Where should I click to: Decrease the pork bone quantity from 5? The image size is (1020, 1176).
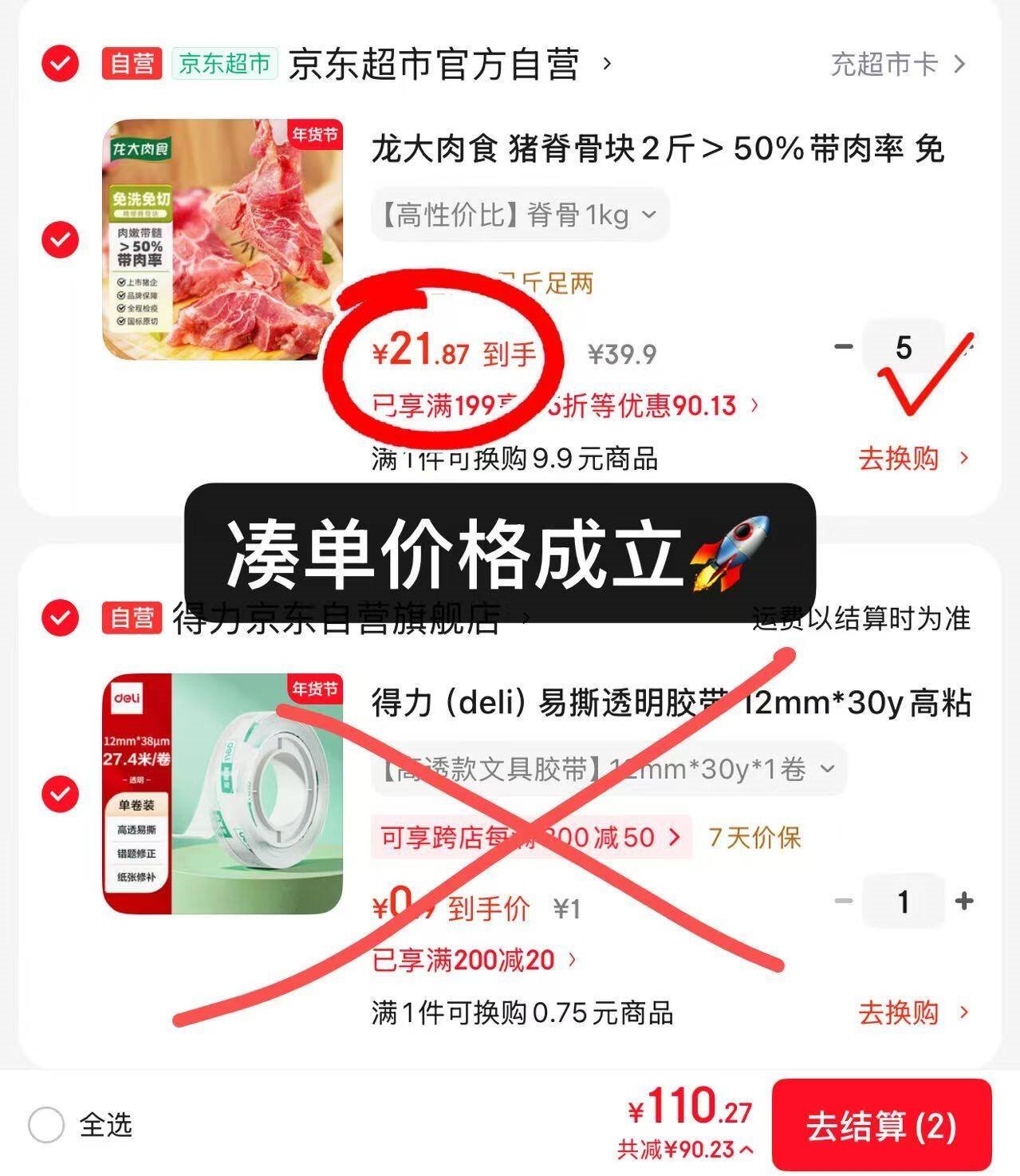(844, 347)
